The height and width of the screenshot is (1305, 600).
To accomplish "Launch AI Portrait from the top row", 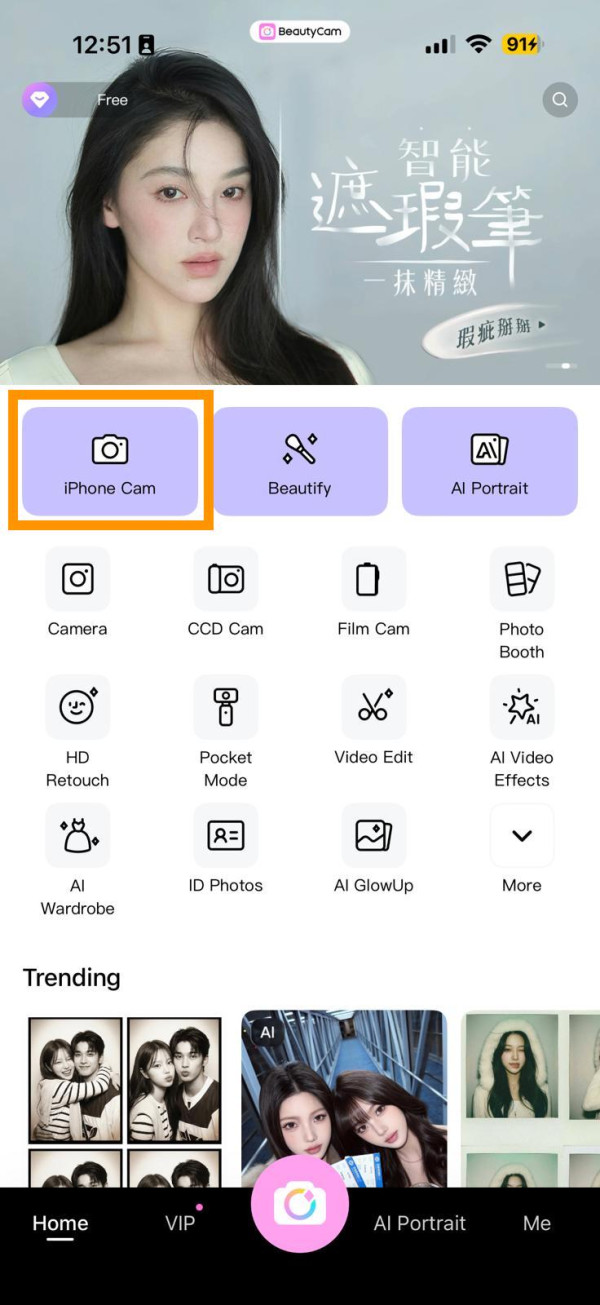I will (490, 462).
